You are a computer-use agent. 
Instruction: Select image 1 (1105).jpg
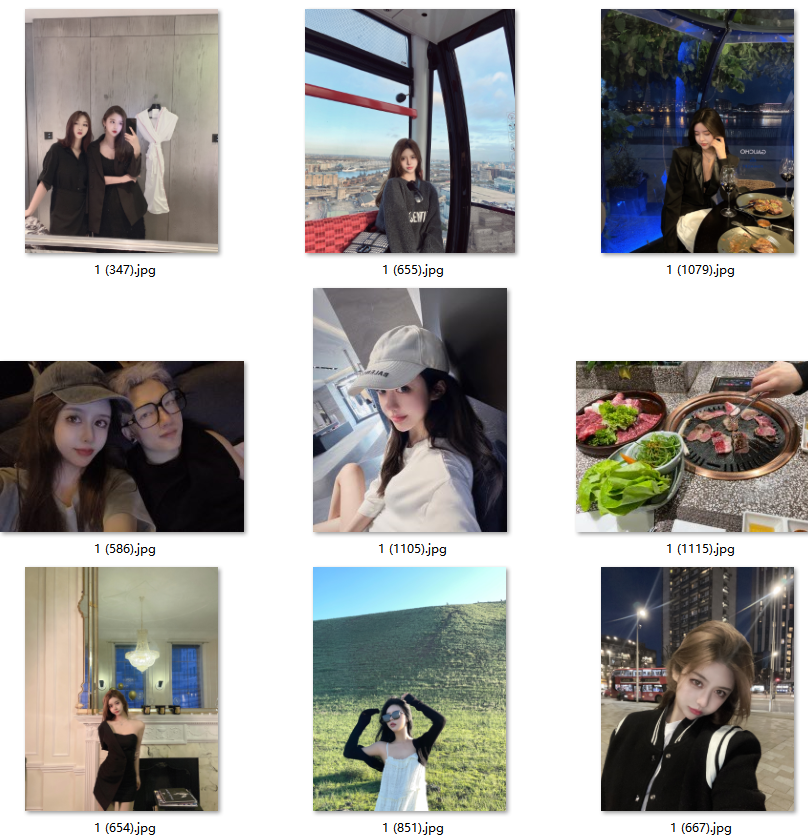point(410,410)
